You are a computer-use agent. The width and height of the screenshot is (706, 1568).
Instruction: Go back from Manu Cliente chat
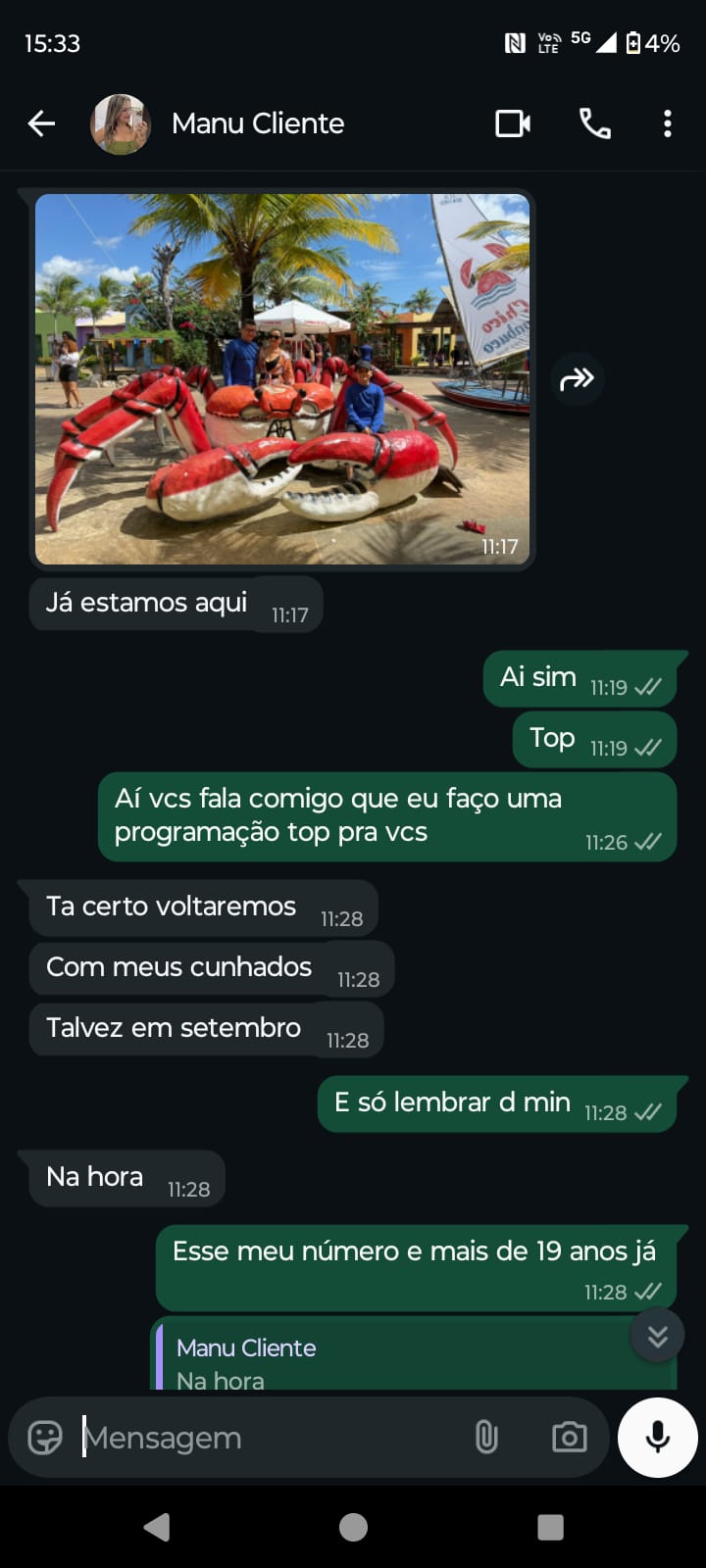tap(41, 123)
